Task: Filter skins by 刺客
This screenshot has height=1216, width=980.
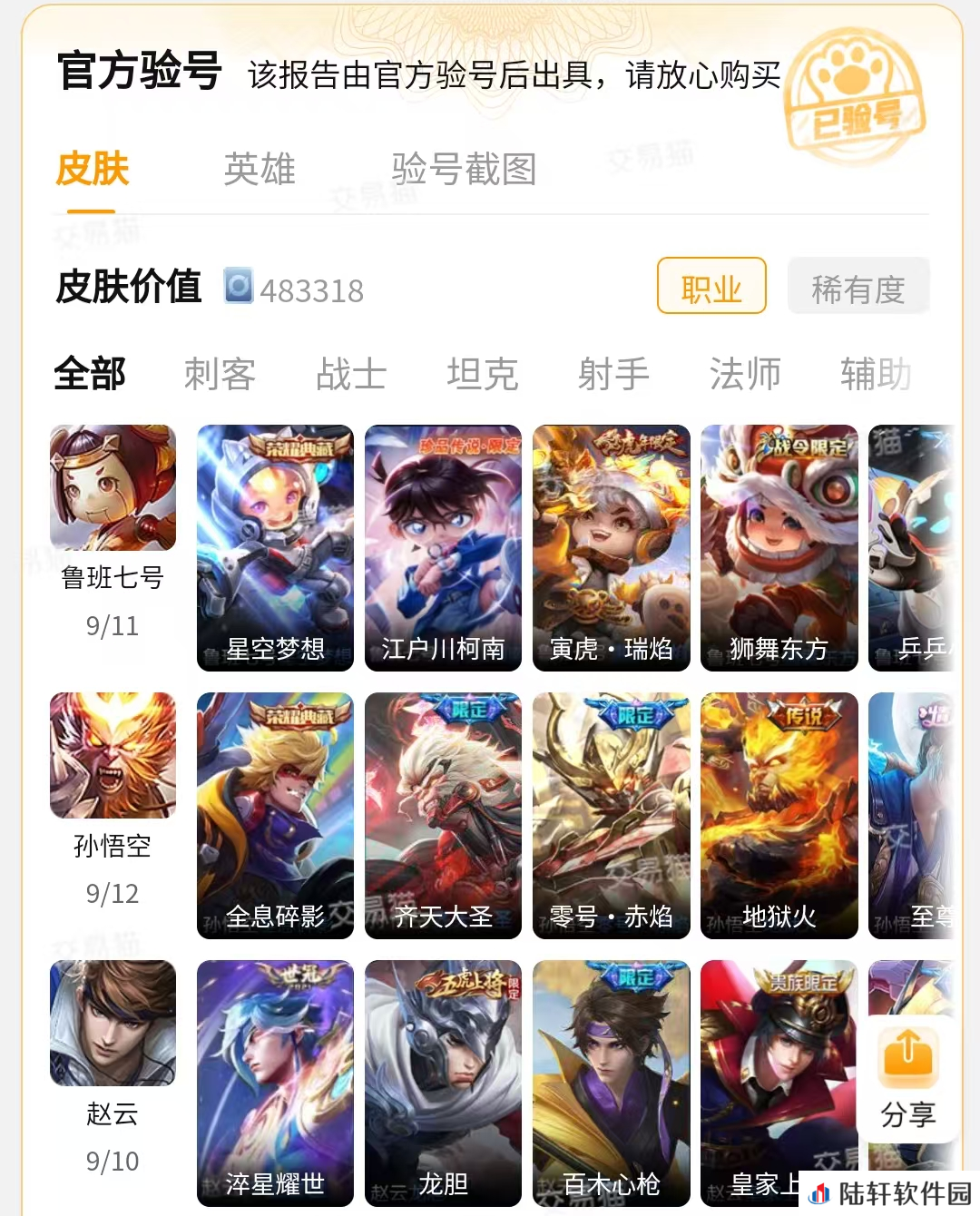Action: 220,374
